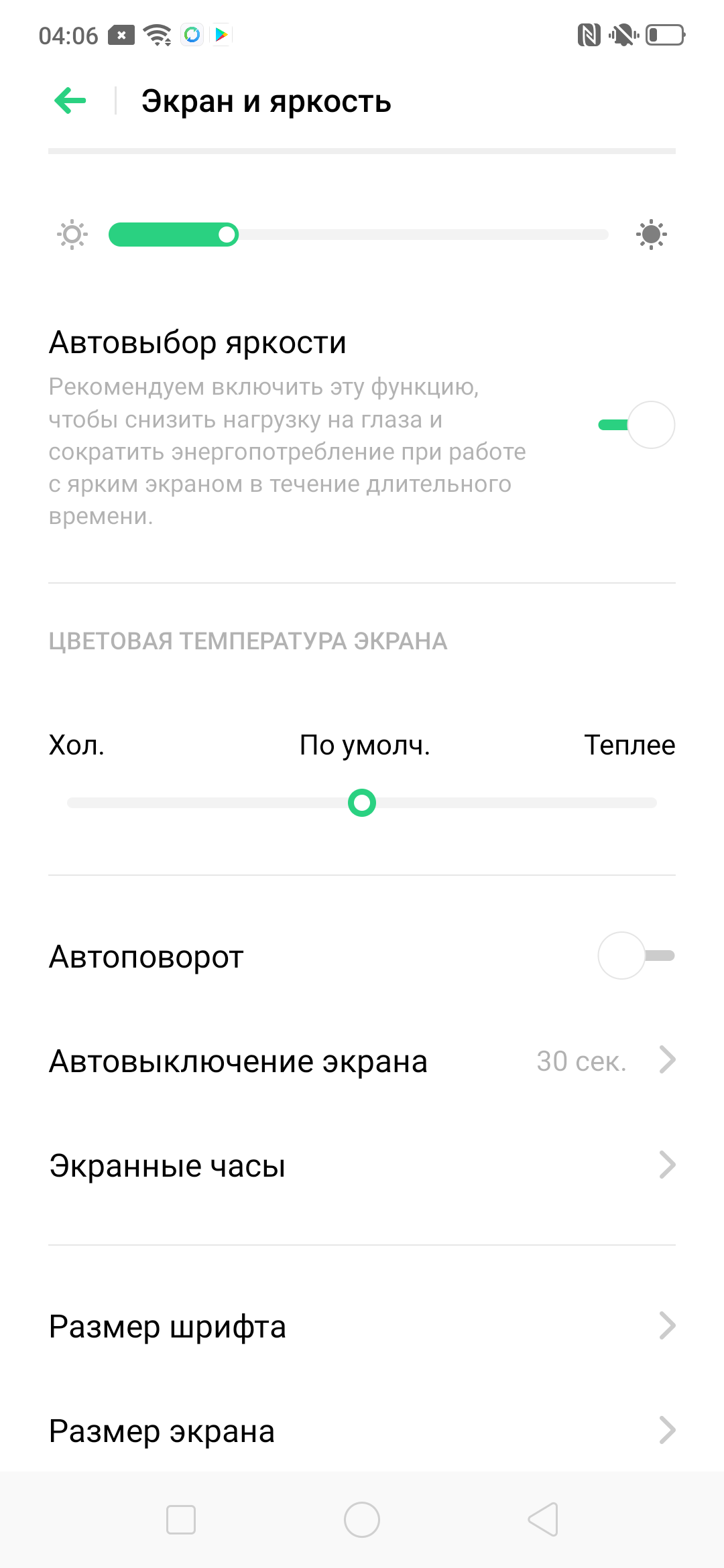Tap the color temperature slider handle
The image size is (724, 1568).
(x=362, y=803)
